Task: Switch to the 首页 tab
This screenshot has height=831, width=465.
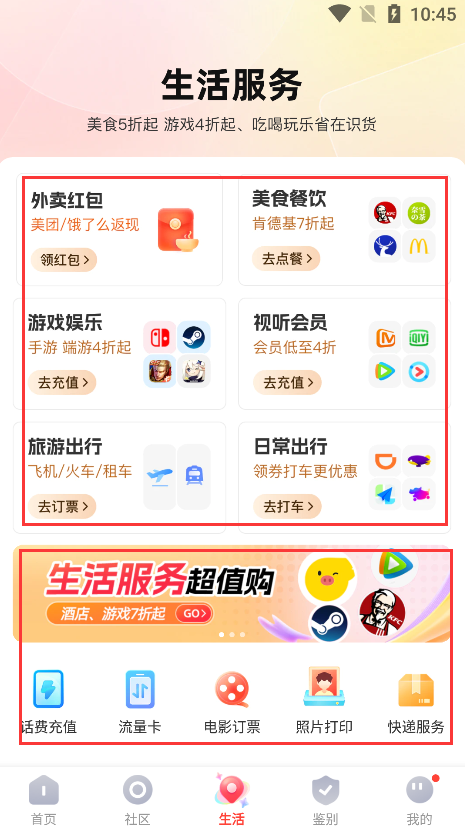Action: [x=43, y=801]
